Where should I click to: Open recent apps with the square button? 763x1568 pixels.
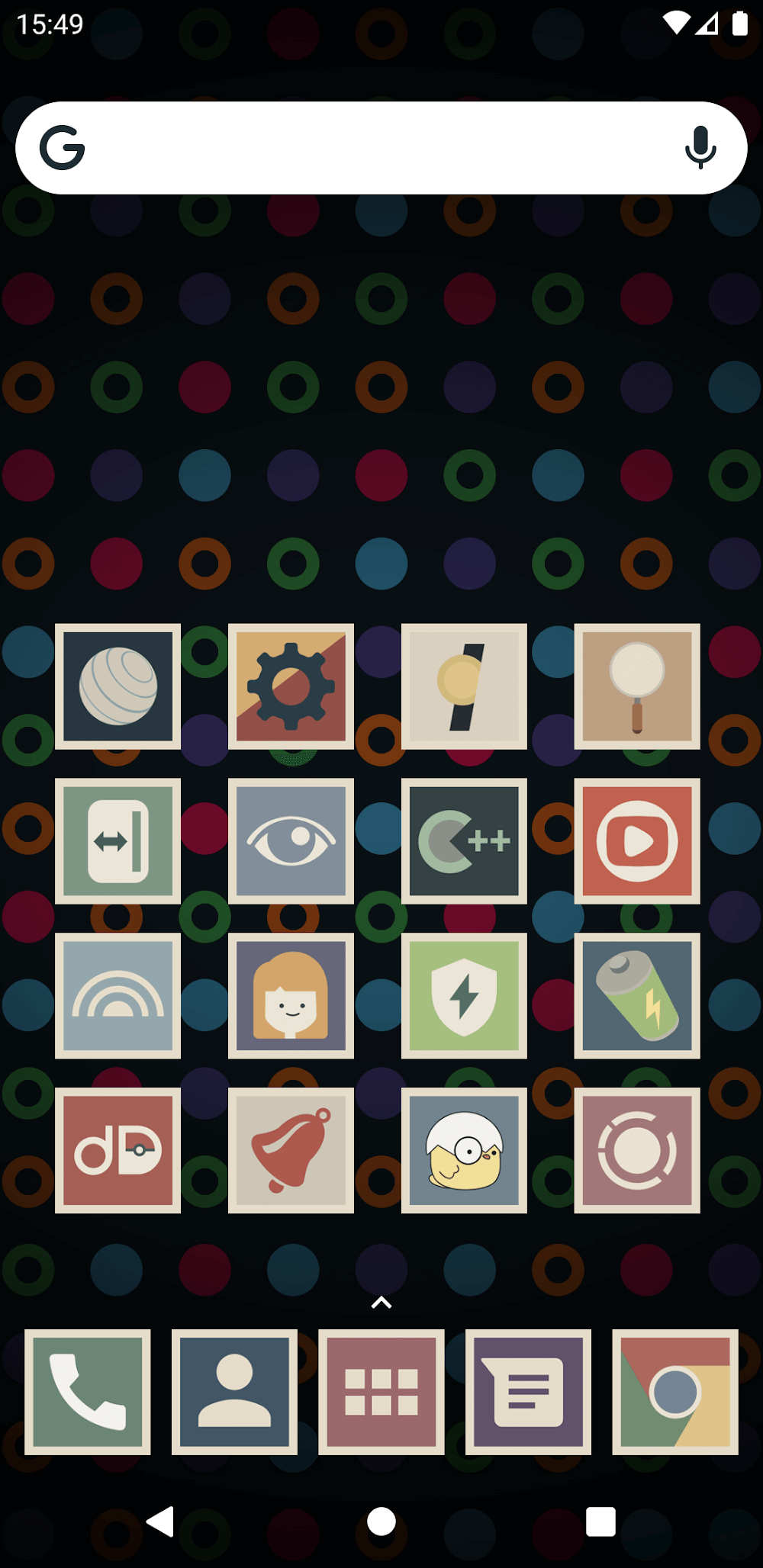[600, 1521]
